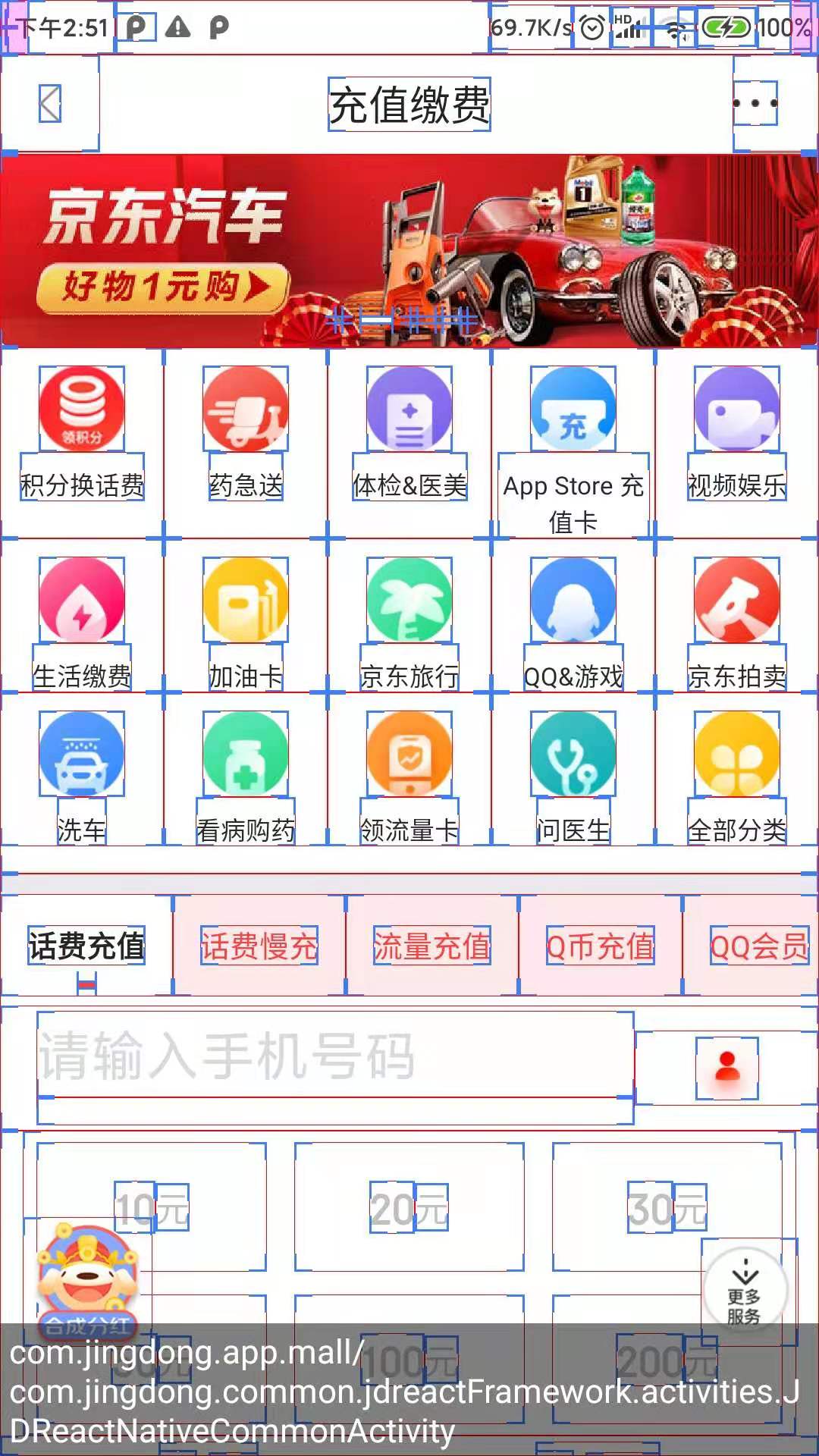The height and width of the screenshot is (1456, 819).
Task: Switch to 流量充值 tab
Action: (x=432, y=946)
